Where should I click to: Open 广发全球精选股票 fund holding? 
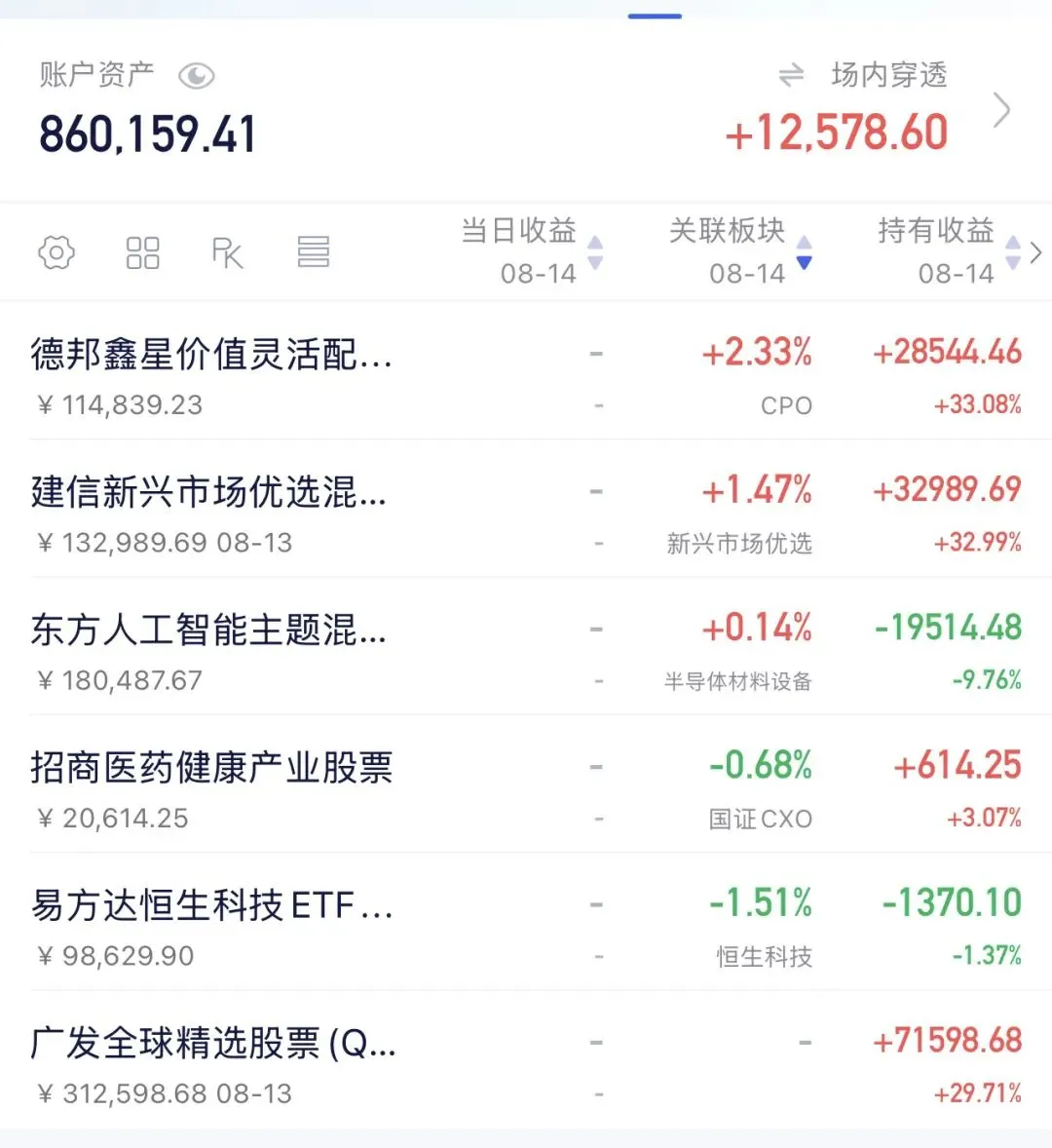(526, 1059)
